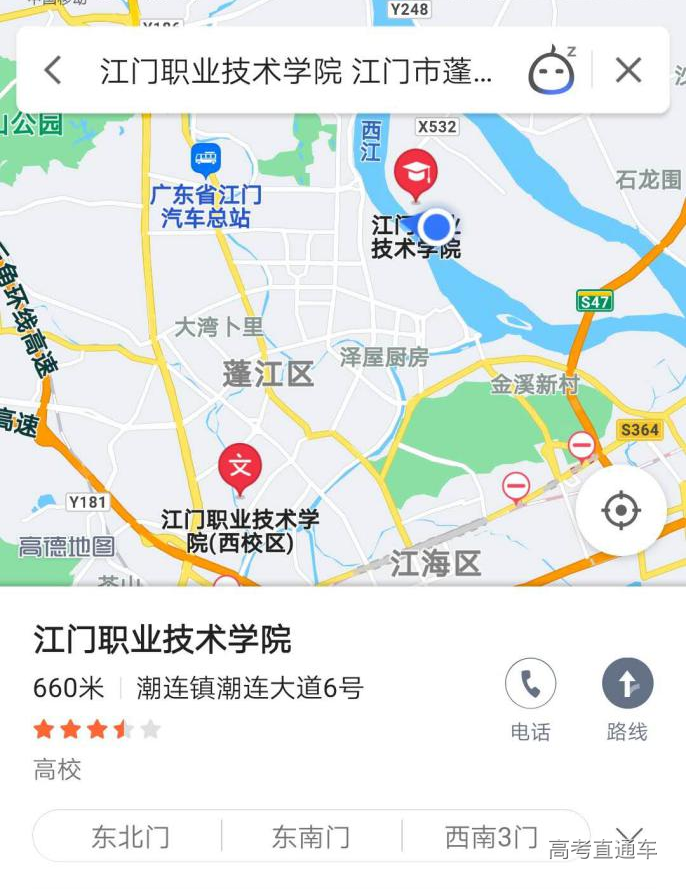Tap the 西校区 campus red marker
The image size is (686, 889).
[240, 468]
